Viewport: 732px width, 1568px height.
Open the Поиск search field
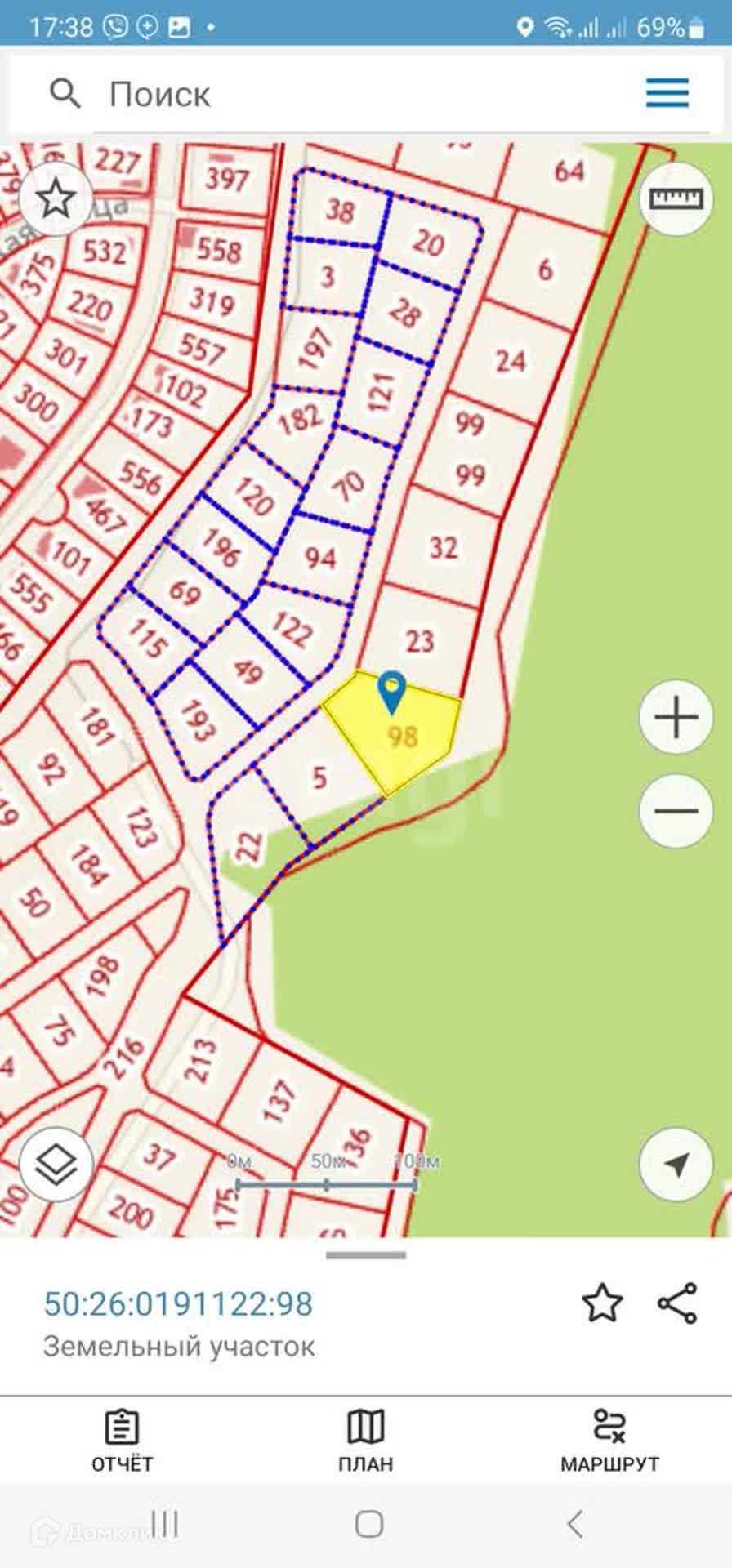[327, 95]
